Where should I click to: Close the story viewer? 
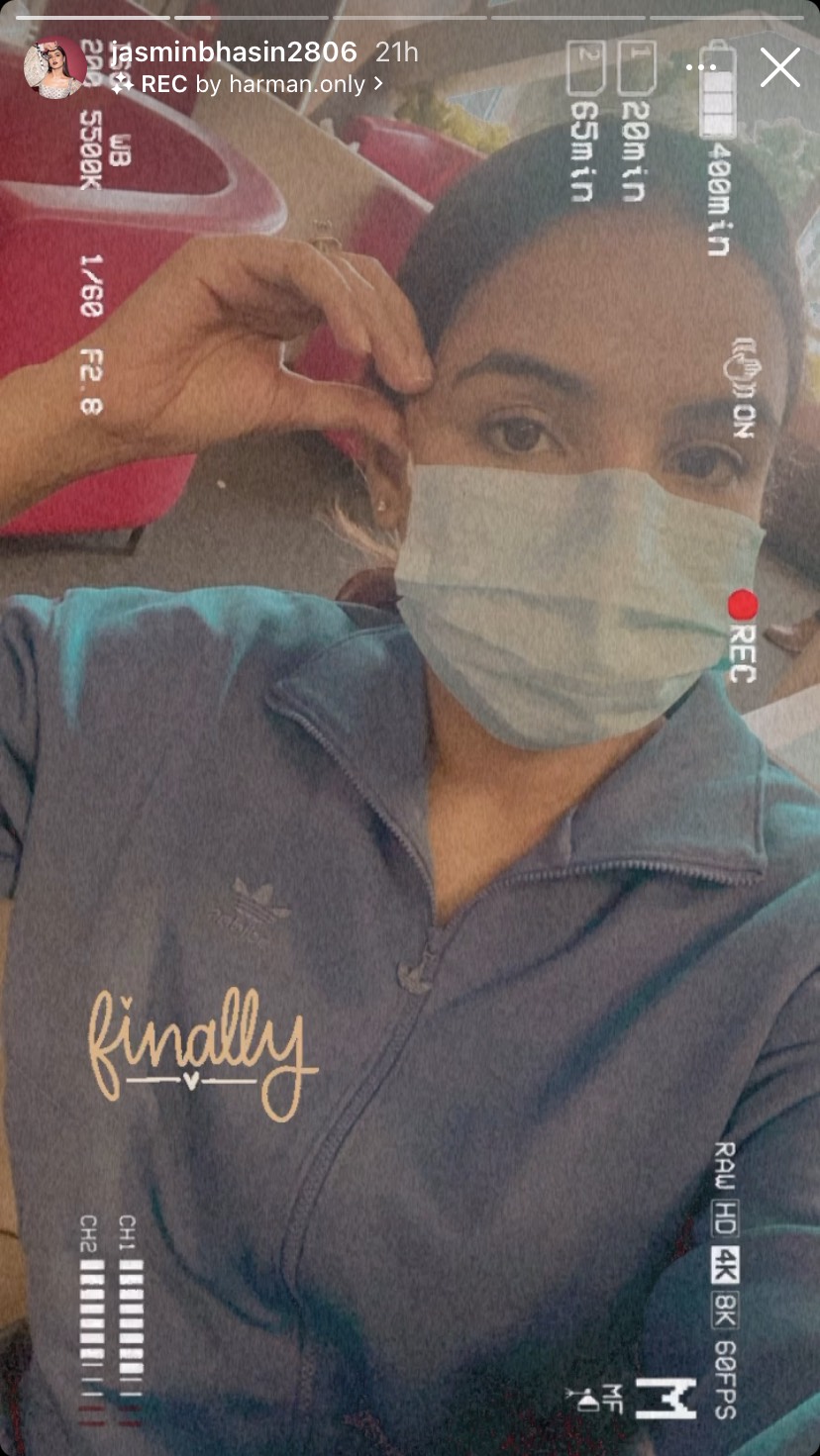coord(779,68)
